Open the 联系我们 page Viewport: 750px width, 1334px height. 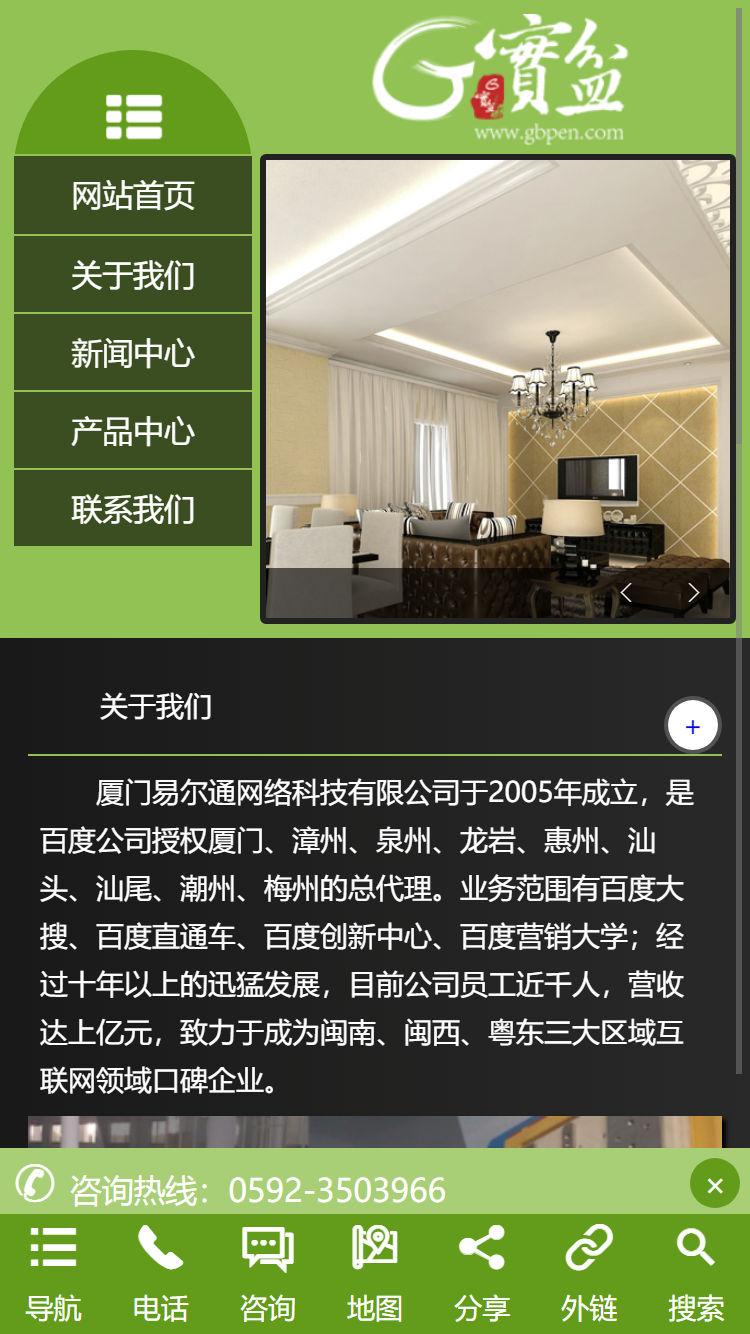click(133, 509)
